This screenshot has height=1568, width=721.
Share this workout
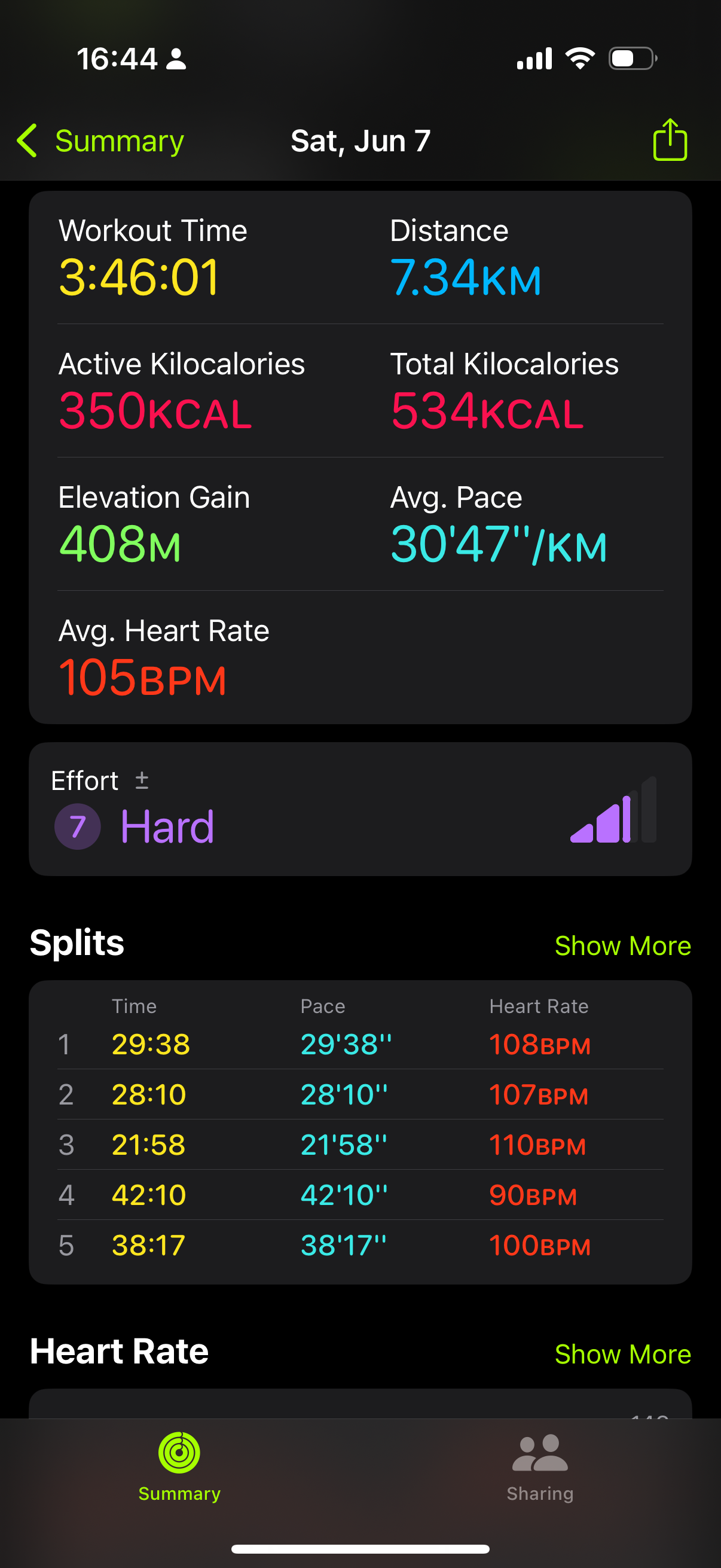pos(670,139)
